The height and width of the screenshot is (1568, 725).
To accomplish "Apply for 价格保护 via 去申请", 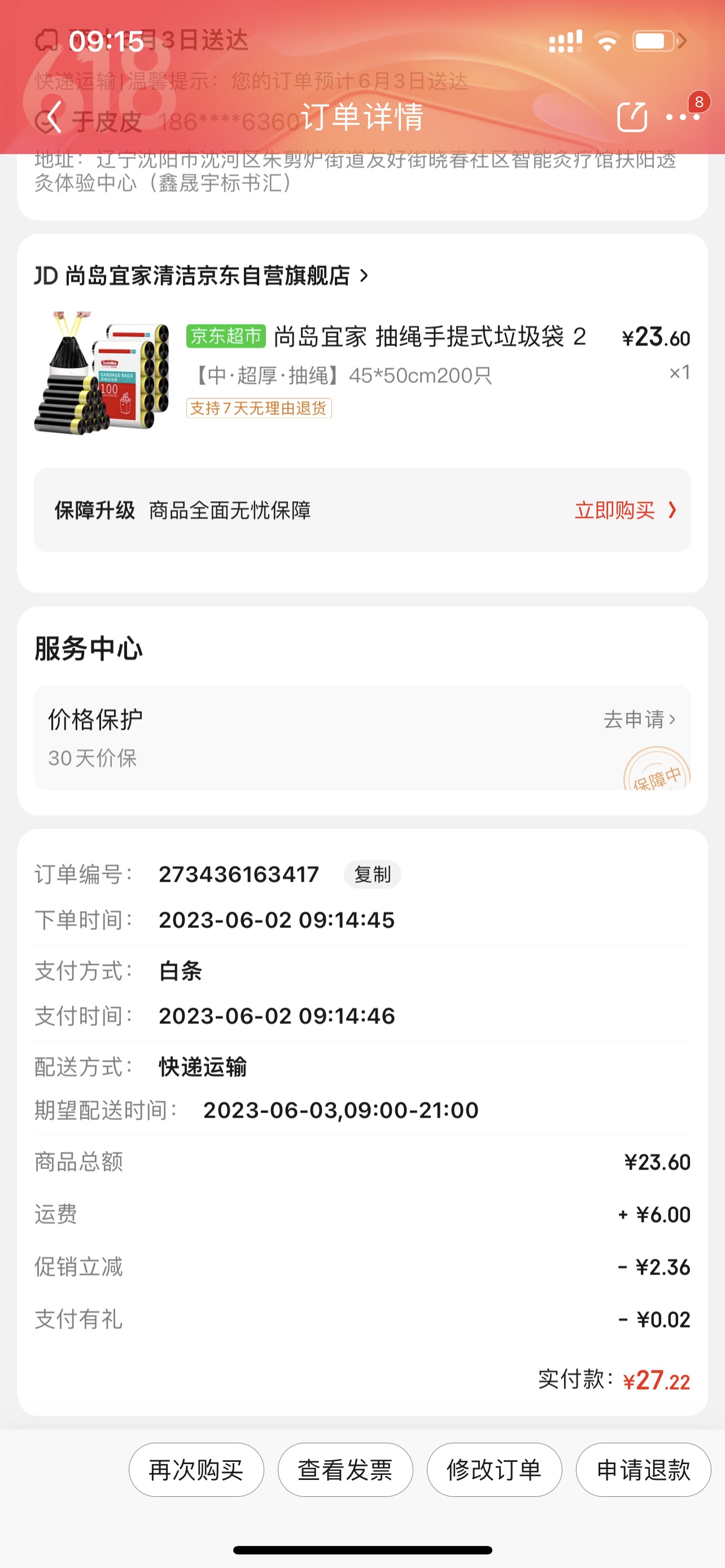I will [639, 720].
